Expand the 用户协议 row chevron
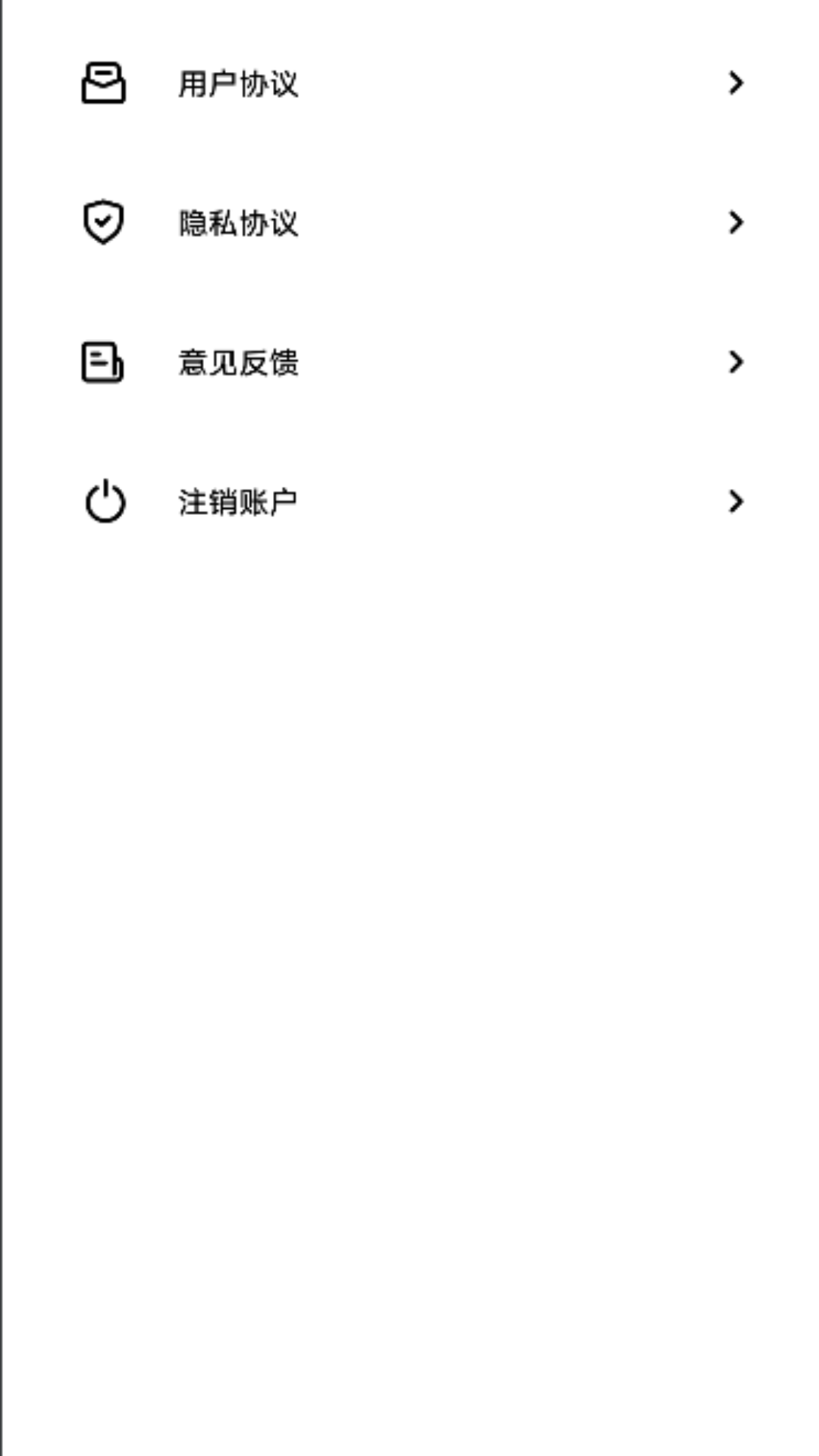This screenshot has width=819, height=1456. point(735,84)
